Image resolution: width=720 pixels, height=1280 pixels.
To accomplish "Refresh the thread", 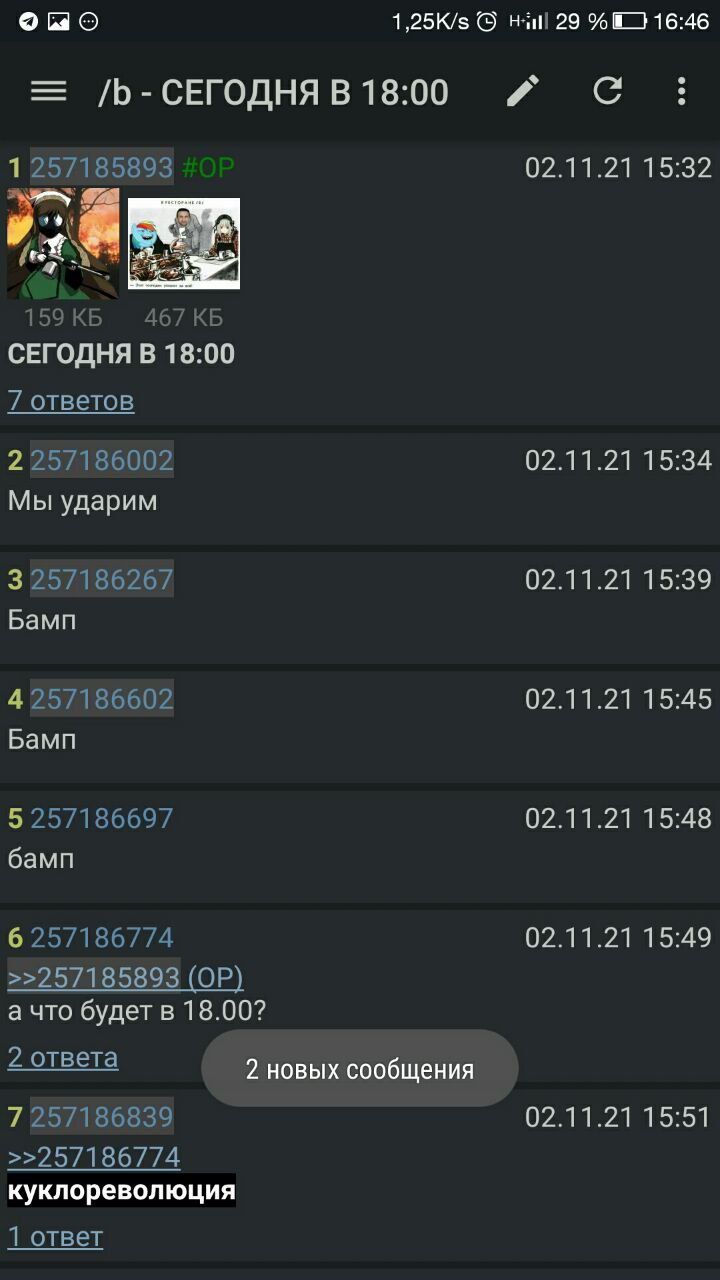I will [607, 92].
